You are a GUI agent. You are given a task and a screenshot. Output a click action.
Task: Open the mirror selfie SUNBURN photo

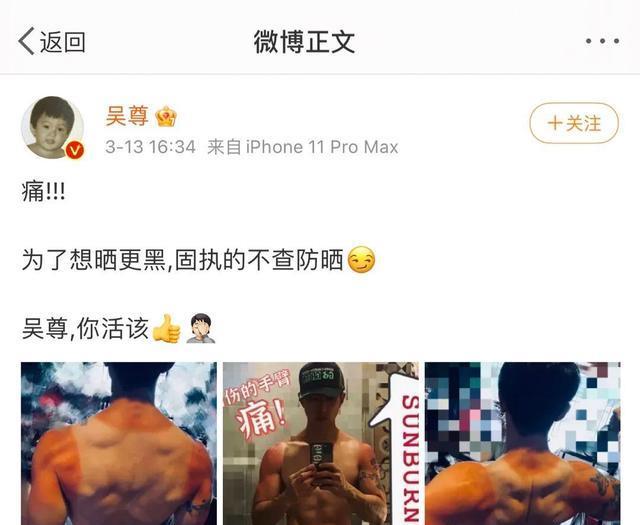320,443
